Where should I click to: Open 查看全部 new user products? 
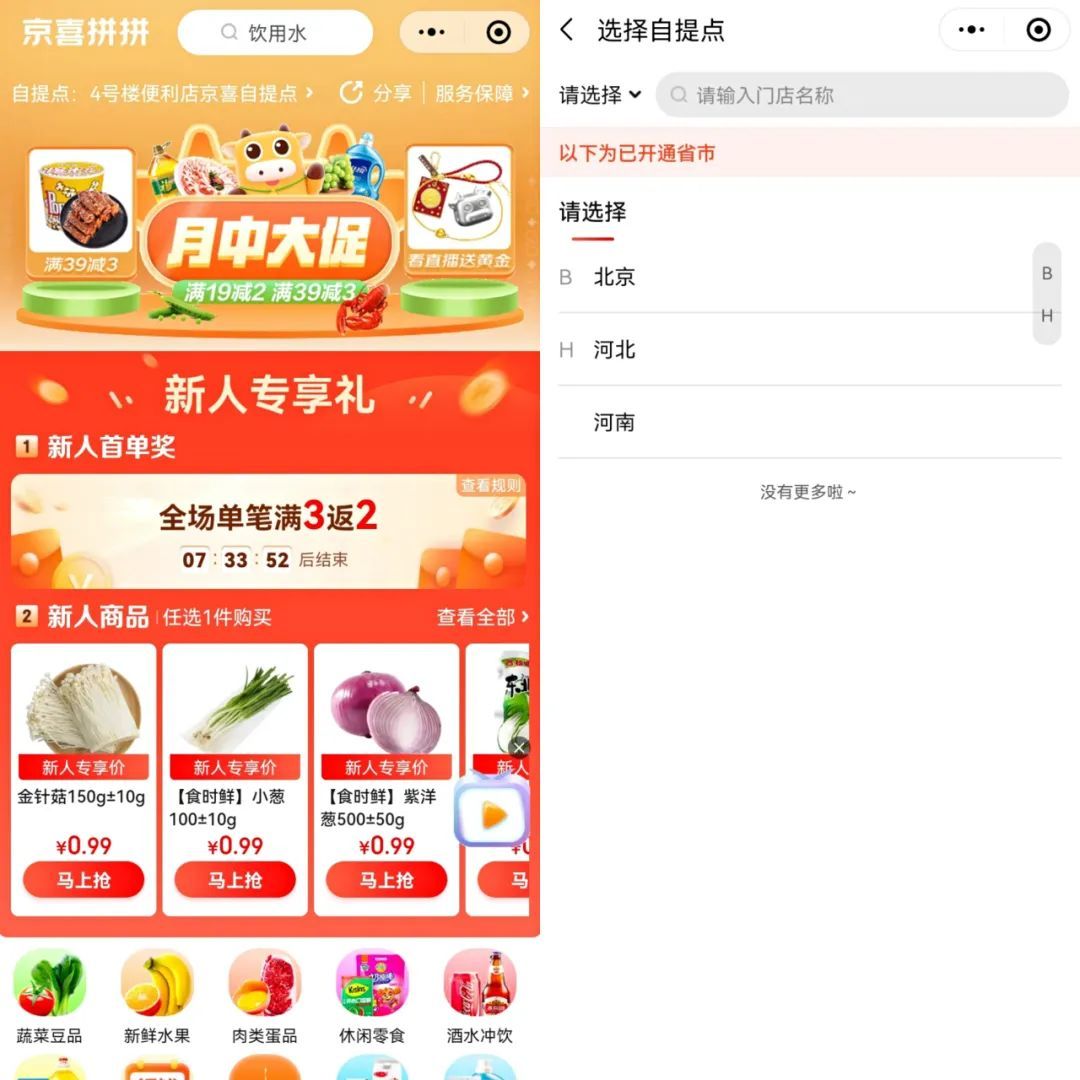[x=482, y=617]
